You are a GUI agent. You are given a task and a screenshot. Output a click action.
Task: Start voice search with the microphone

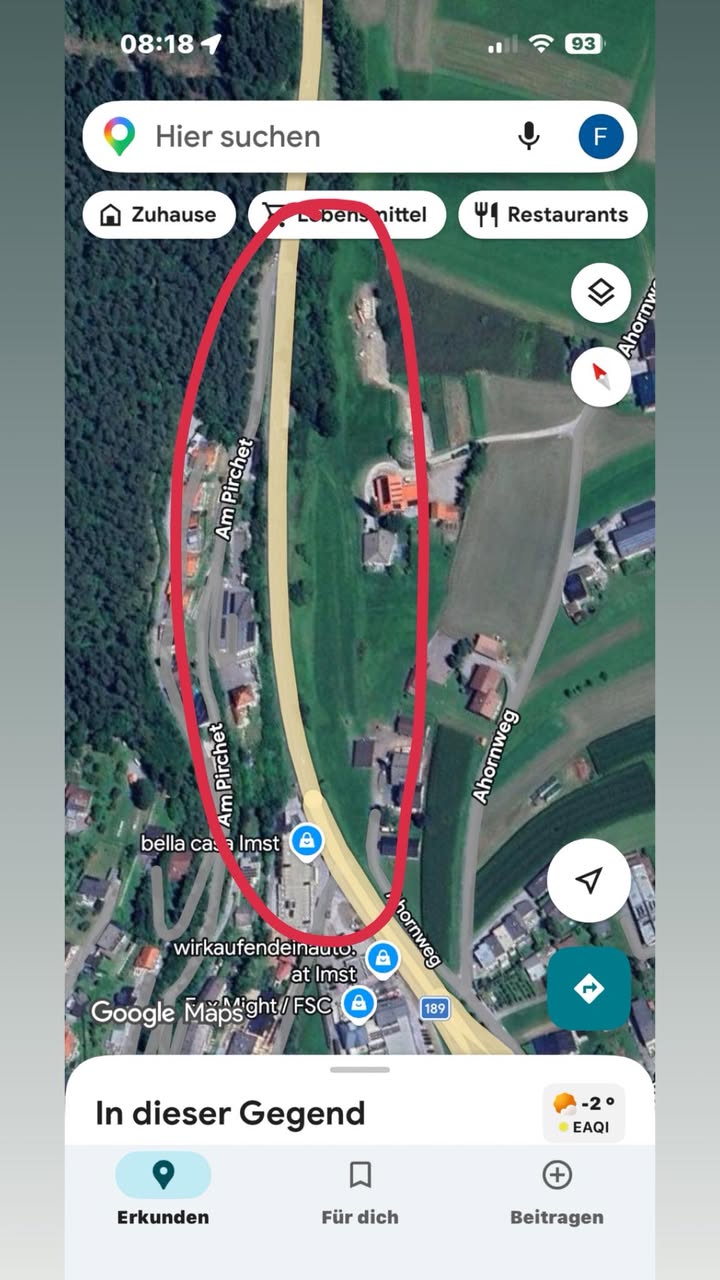click(x=528, y=137)
